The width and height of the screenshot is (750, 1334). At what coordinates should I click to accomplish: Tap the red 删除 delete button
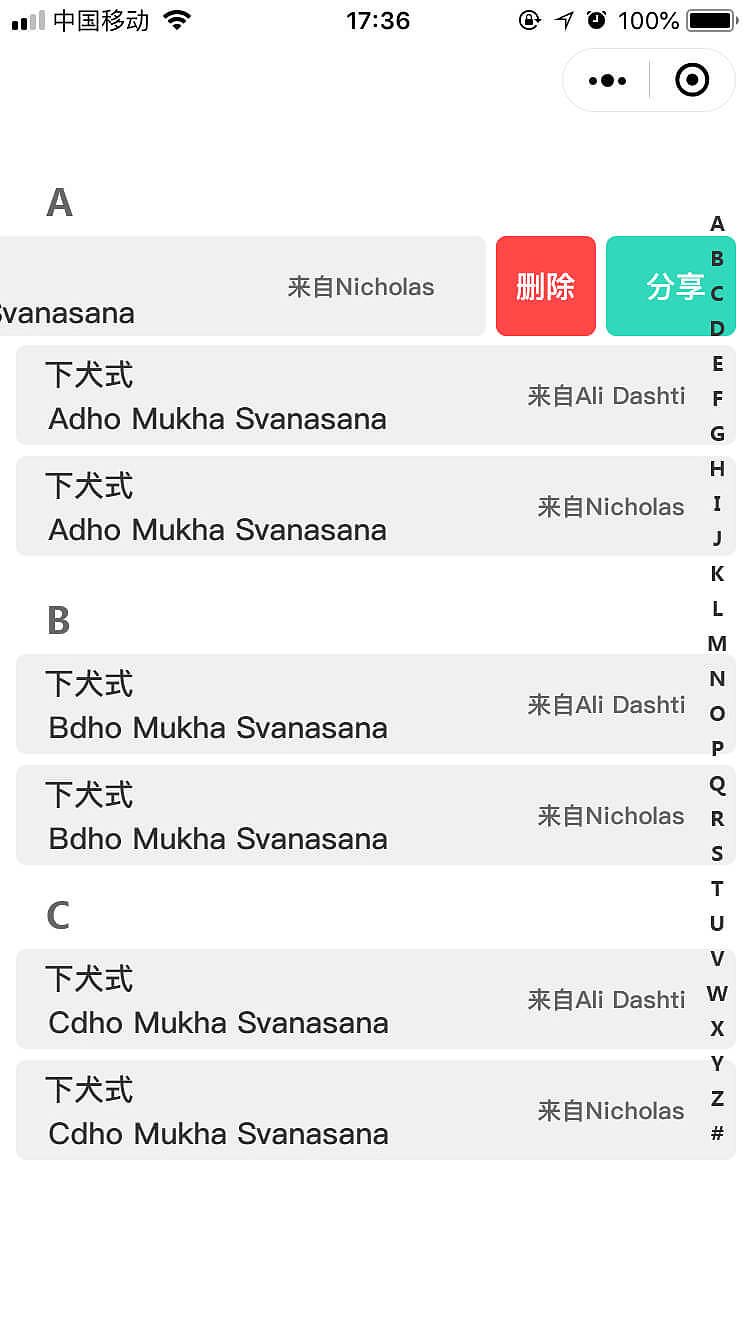[x=546, y=286]
